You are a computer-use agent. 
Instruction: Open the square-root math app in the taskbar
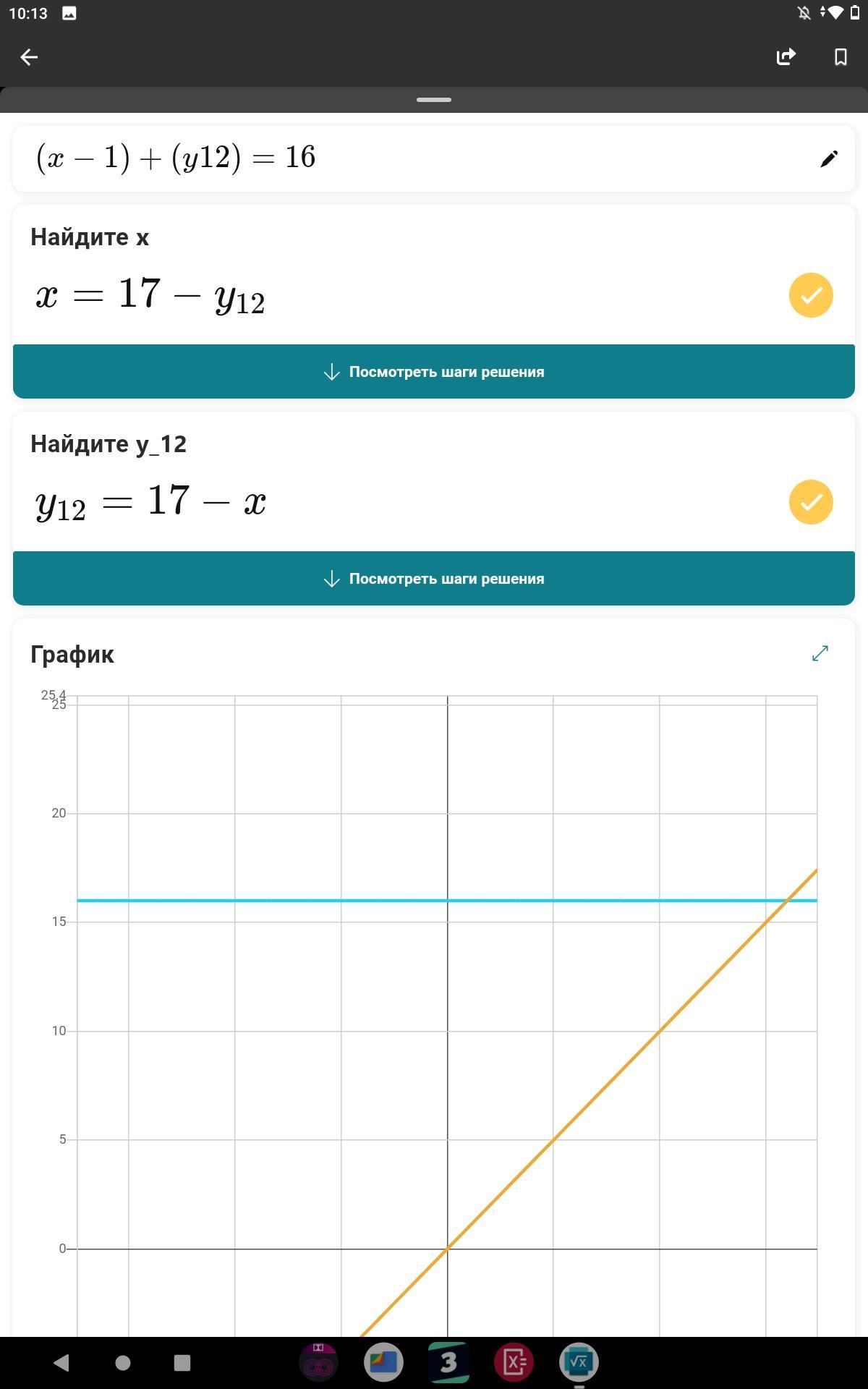pyautogui.click(x=579, y=1363)
